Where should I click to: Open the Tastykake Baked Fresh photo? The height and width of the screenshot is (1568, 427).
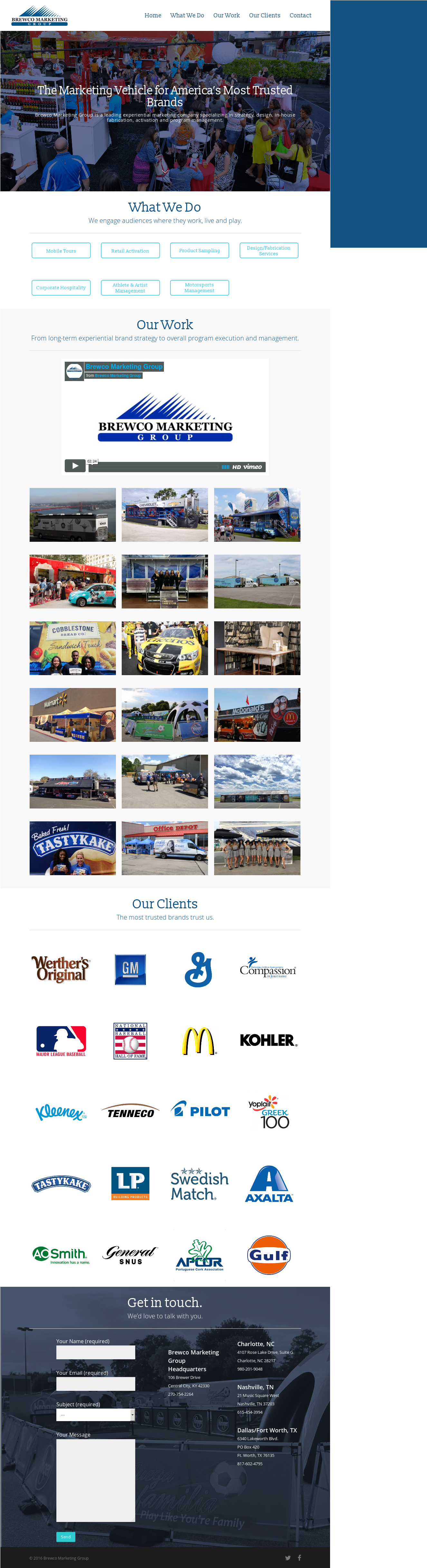click(x=72, y=848)
